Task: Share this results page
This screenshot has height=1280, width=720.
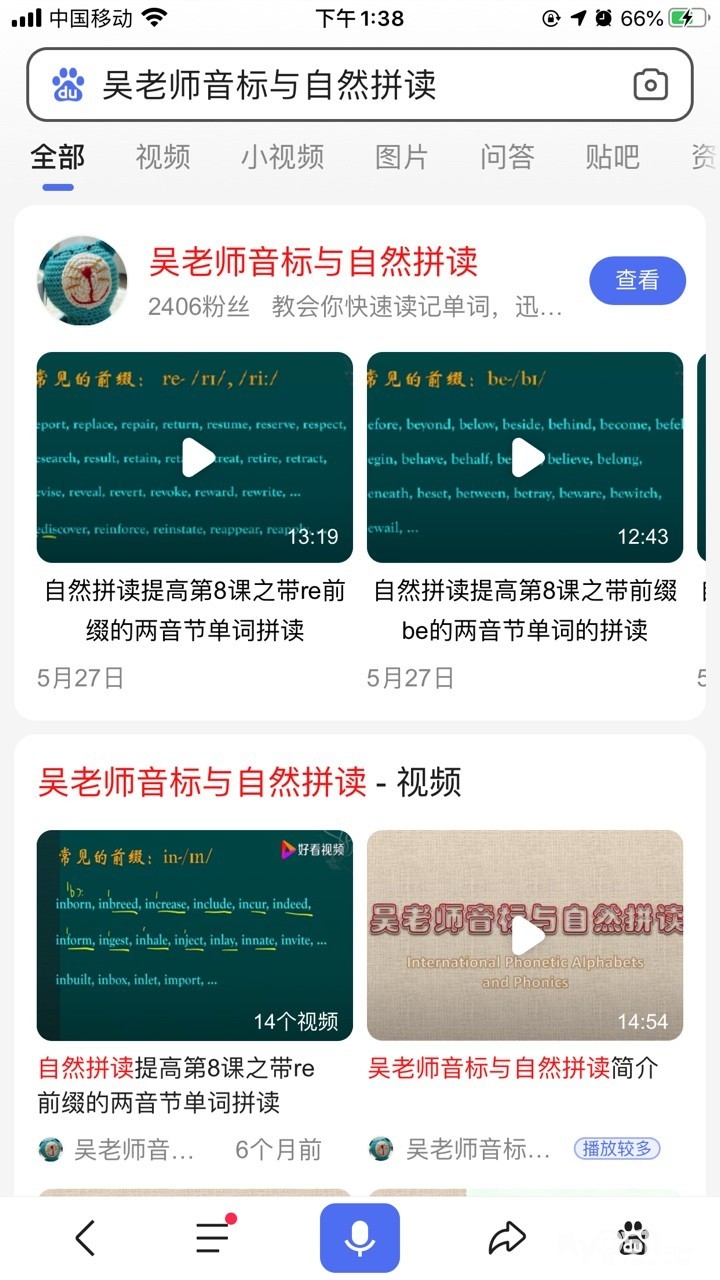Action: [x=507, y=1238]
